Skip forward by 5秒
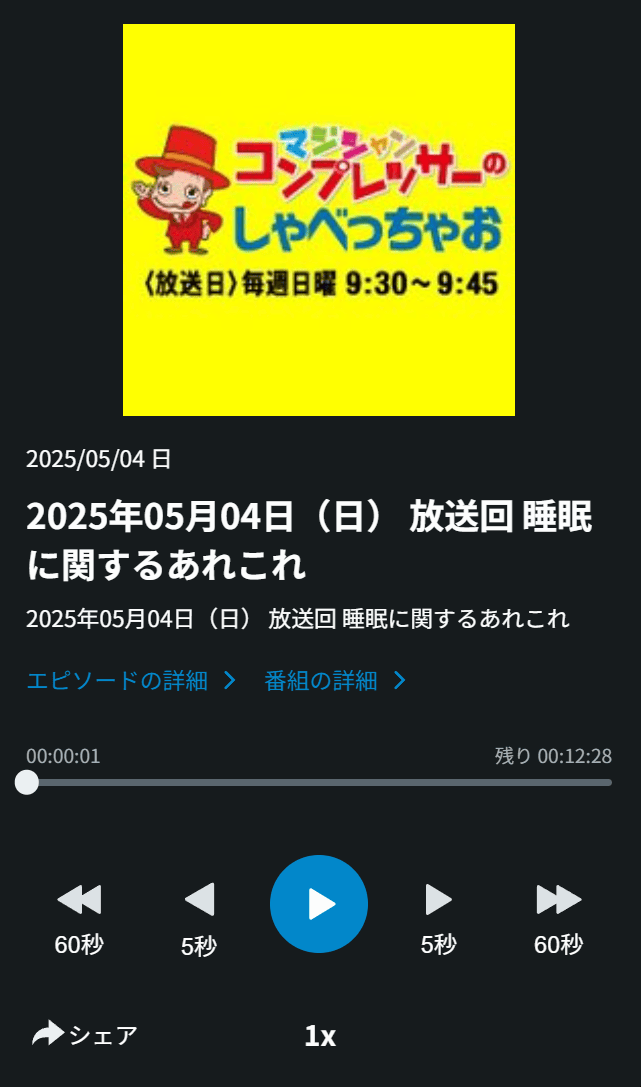The height and width of the screenshot is (1087, 641). point(439,901)
